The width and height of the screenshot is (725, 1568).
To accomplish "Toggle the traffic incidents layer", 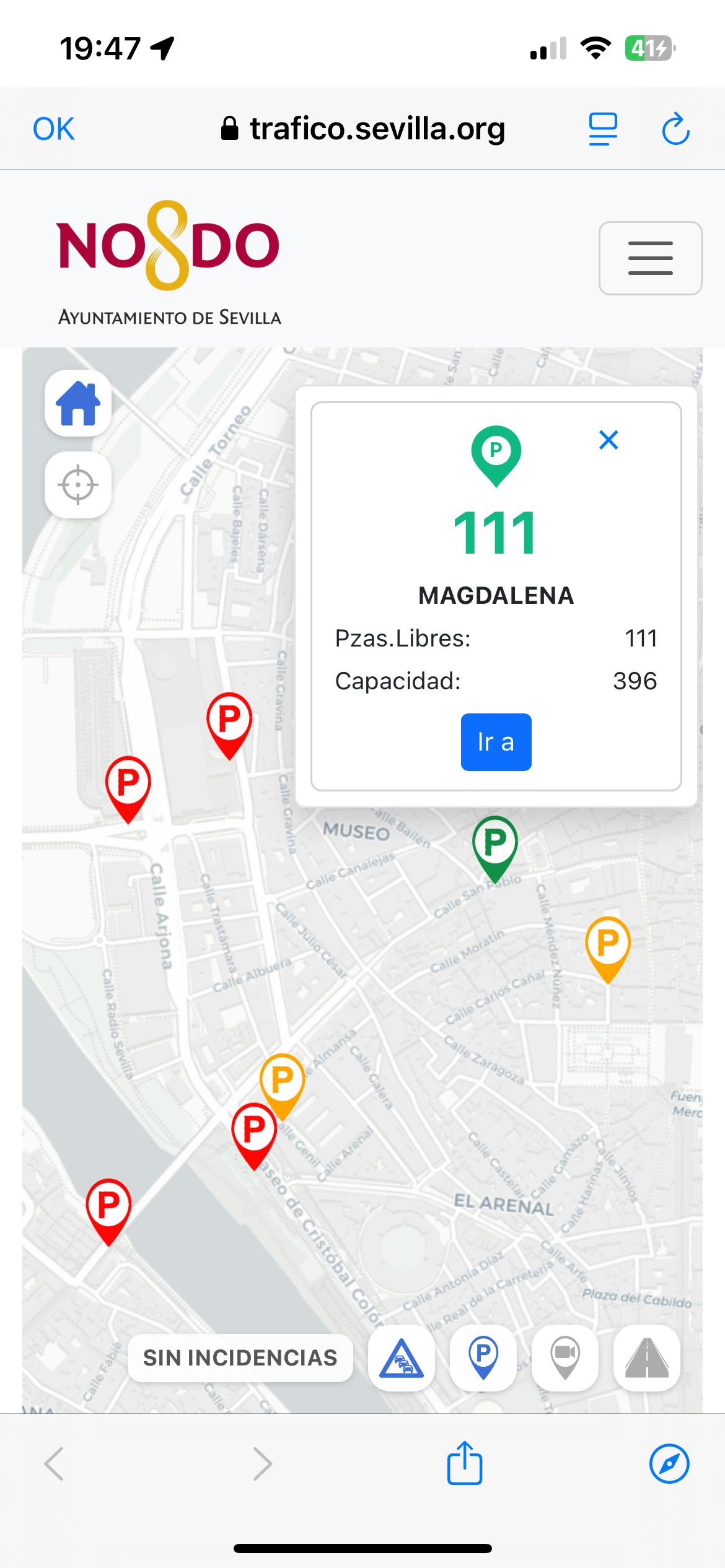I will point(402,1358).
